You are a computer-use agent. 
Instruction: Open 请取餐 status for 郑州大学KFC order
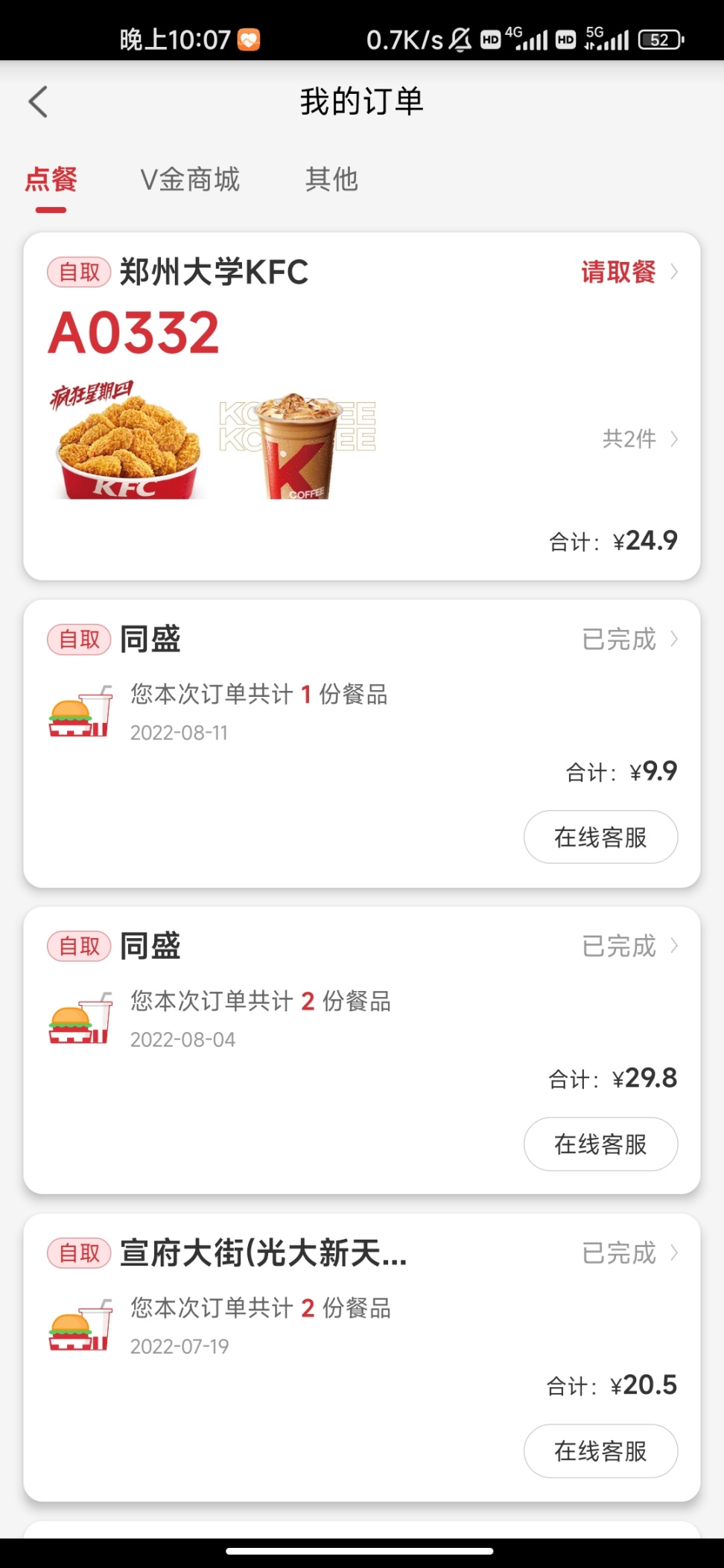pyautogui.click(x=628, y=272)
